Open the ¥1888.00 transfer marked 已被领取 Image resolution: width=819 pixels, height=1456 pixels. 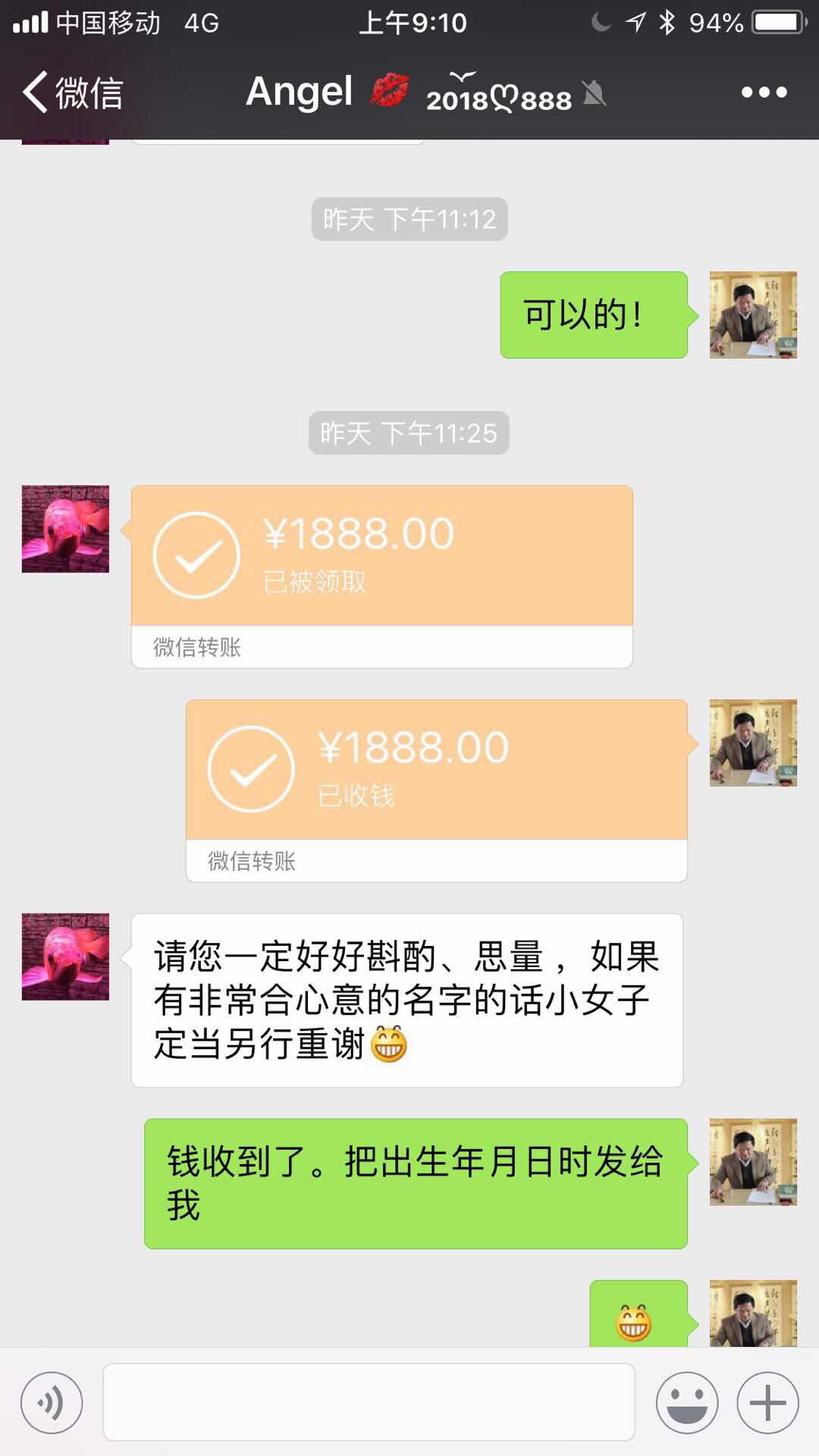point(381,576)
